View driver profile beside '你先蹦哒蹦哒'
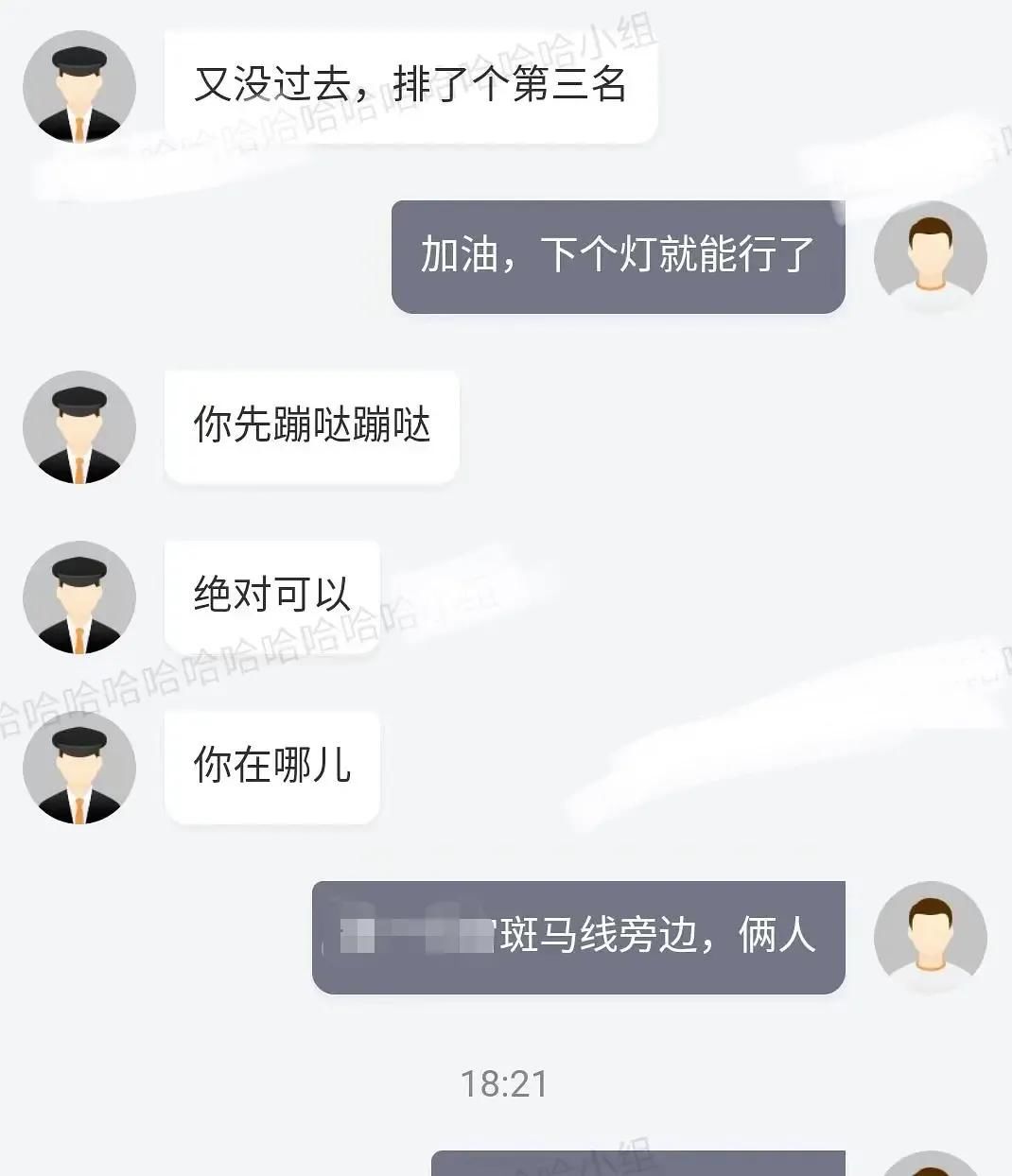 79,427
